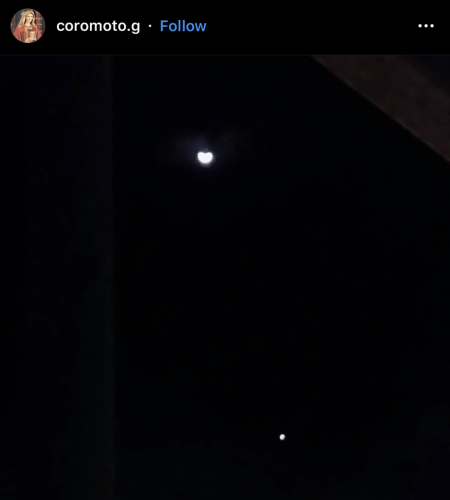This screenshot has height=500, width=450.
Task: Open coromoto.g's profile picture
Action: (x=28, y=26)
